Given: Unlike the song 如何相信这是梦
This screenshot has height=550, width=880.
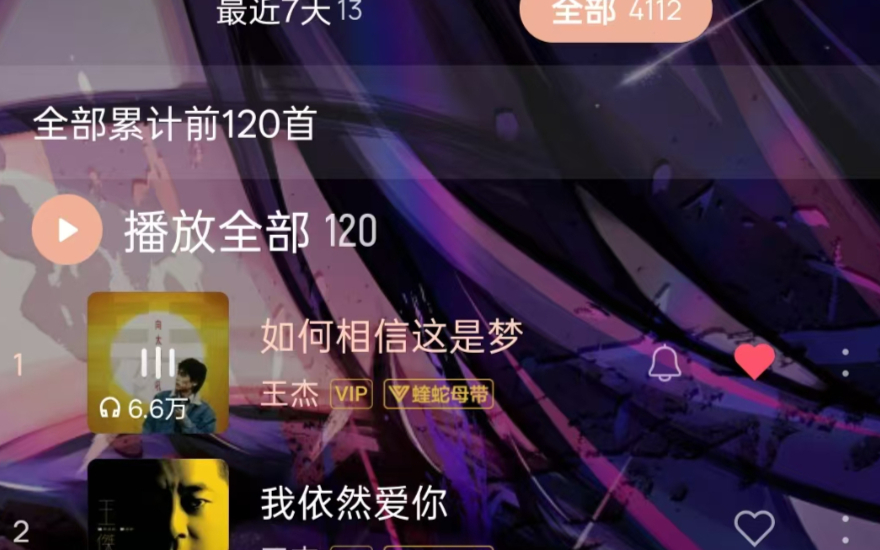Looking at the screenshot, I should point(754,361).
